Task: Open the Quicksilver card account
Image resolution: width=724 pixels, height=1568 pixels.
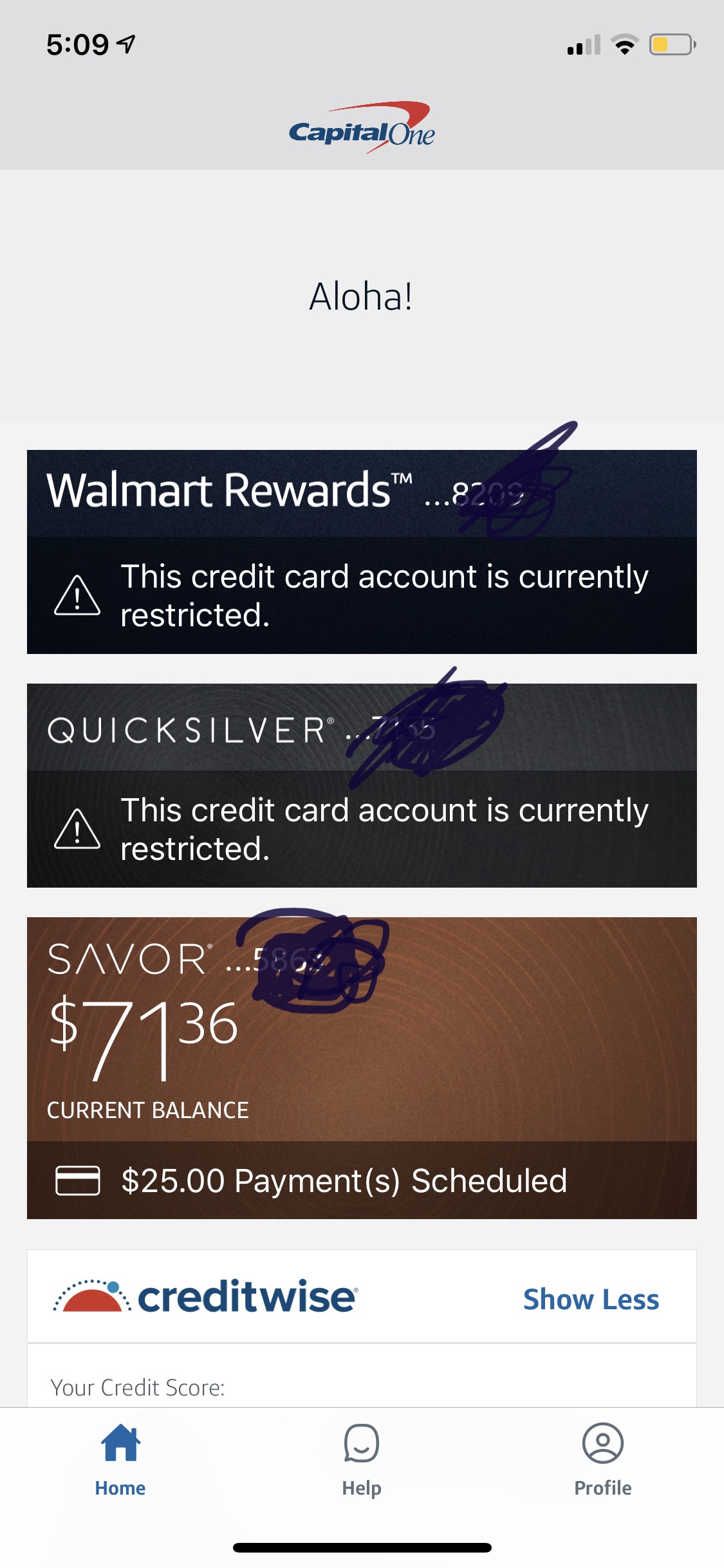Action: [193, 731]
